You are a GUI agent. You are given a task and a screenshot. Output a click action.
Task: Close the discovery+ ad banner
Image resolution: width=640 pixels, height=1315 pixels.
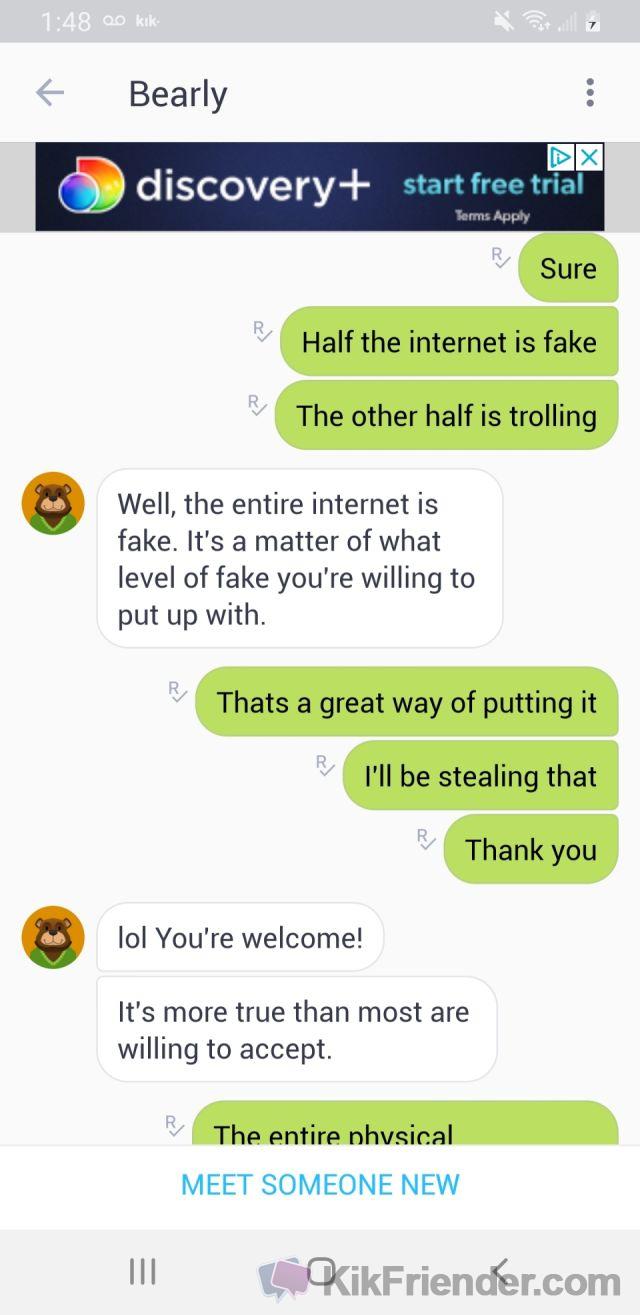(x=591, y=157)
